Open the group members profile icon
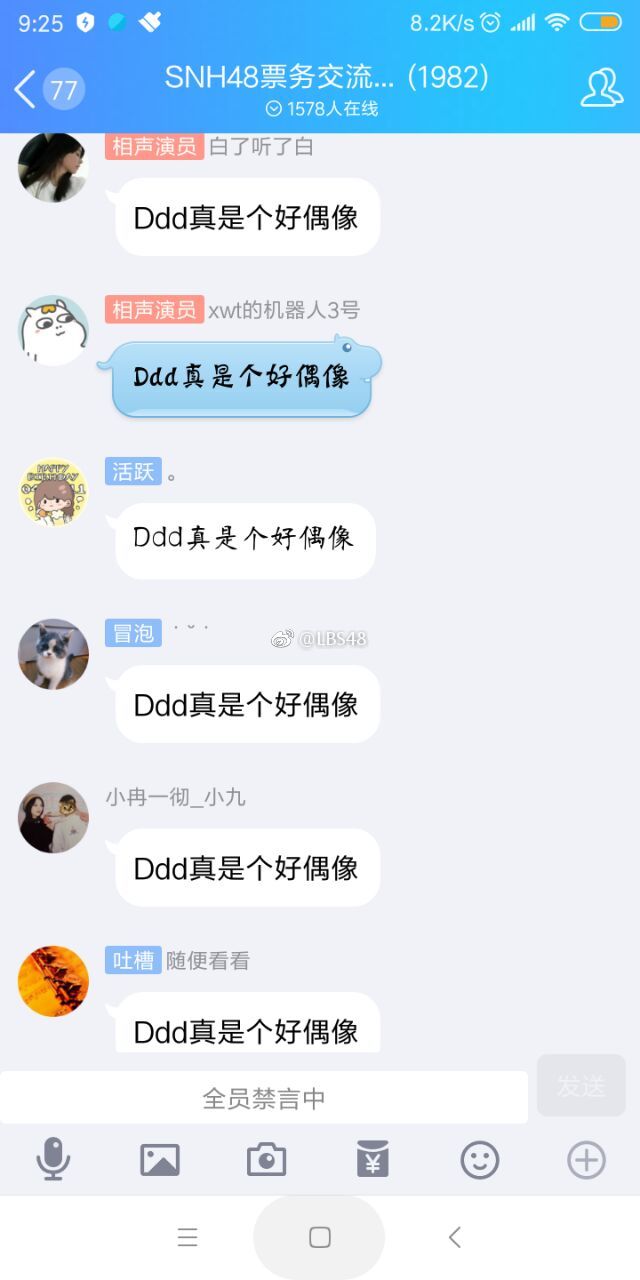The width and height of the screenshot is (640, 1280). click(x=601, y=88)
